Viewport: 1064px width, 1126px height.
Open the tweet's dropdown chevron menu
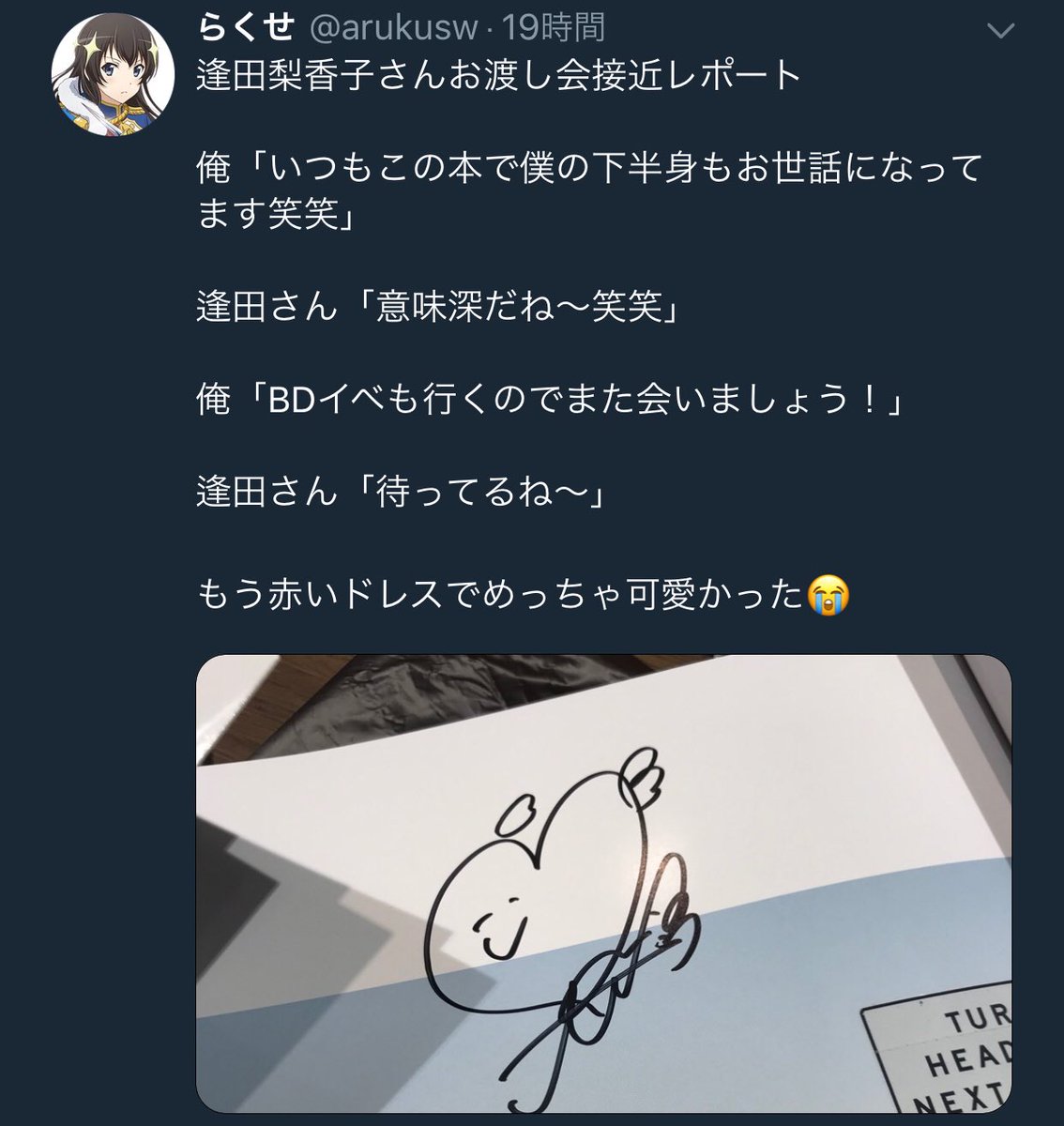(1001, 31)
